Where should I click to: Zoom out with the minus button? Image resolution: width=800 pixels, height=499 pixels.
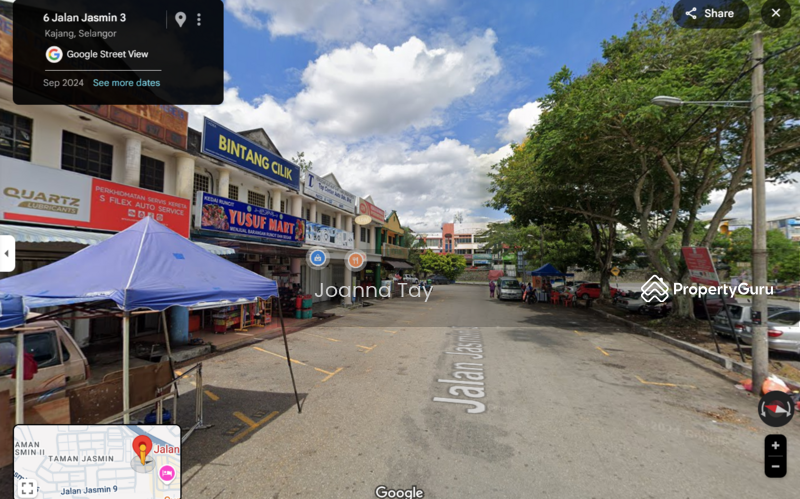[775, 467]
